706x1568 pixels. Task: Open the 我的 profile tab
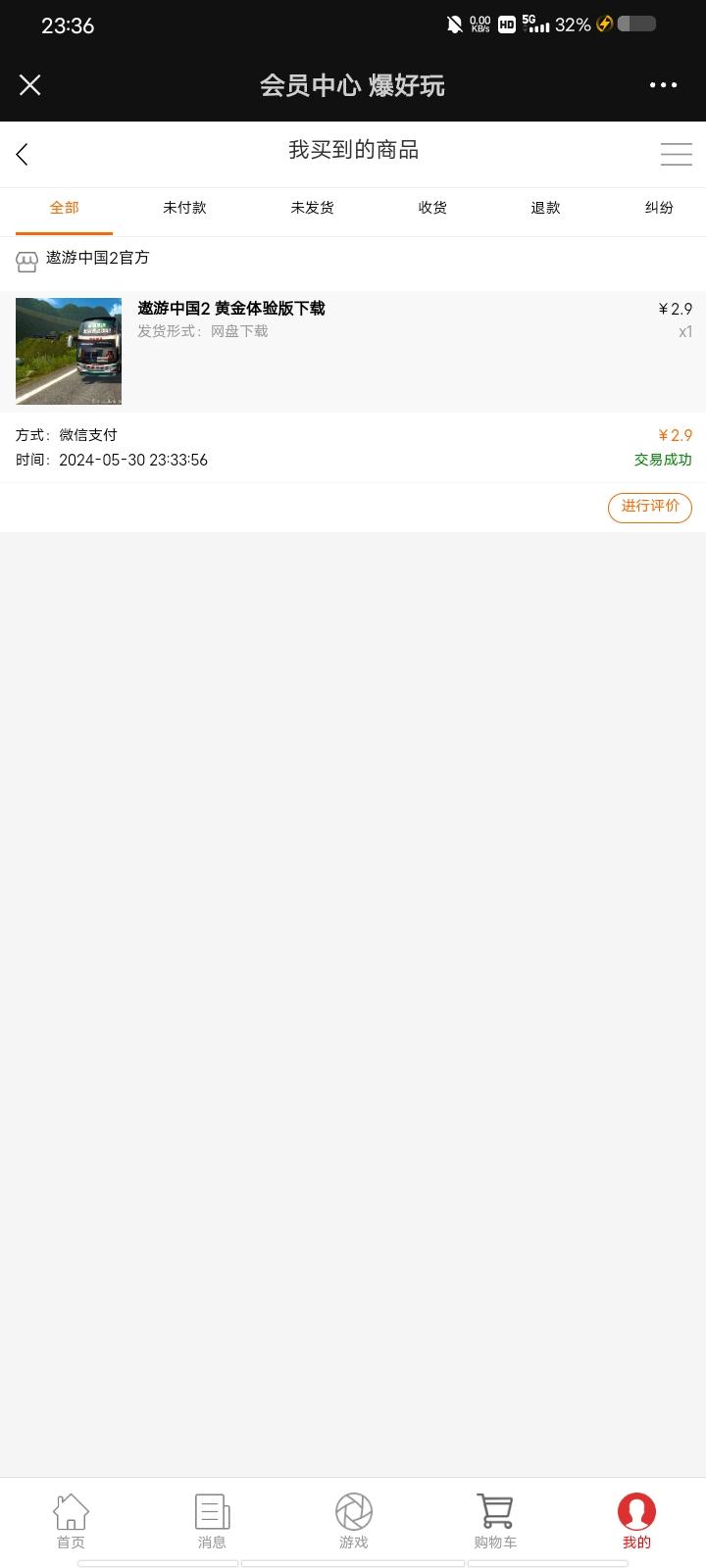(636, 1521)
